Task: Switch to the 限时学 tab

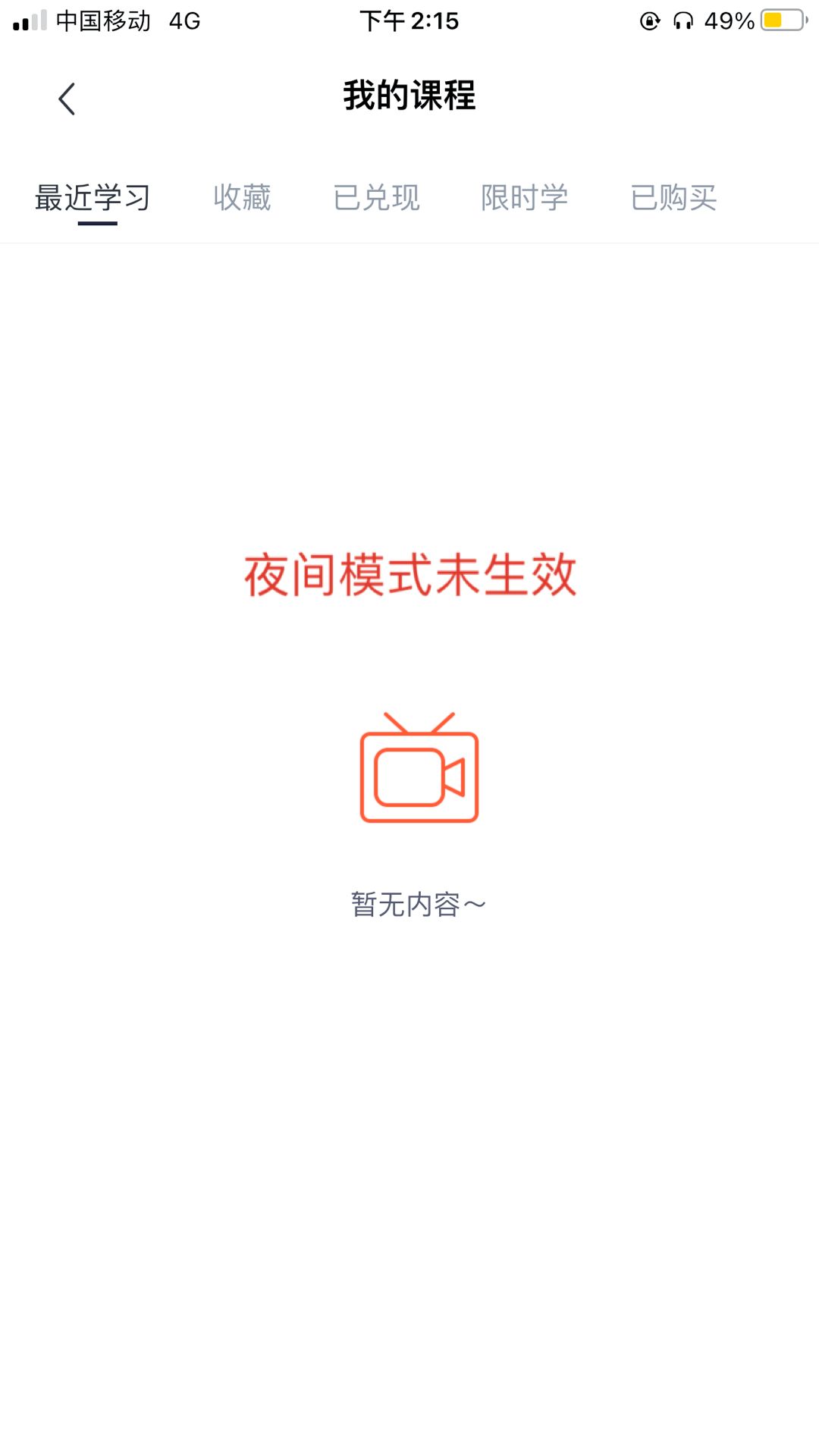Action: [524, 198]
